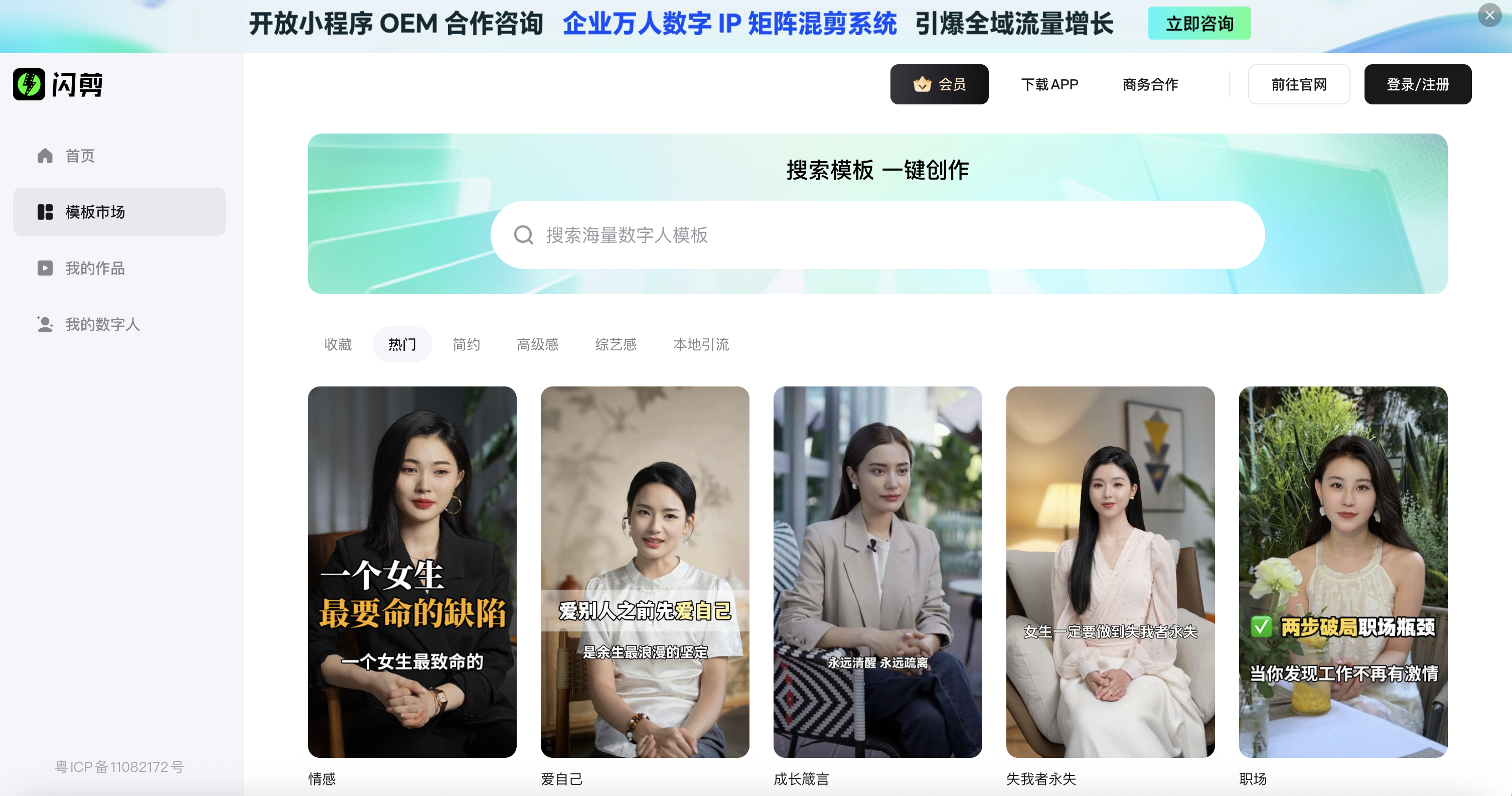Viewport: 1512px width, 796px height.
Task: Open 首页 in the sidebar
Action: 80,156
